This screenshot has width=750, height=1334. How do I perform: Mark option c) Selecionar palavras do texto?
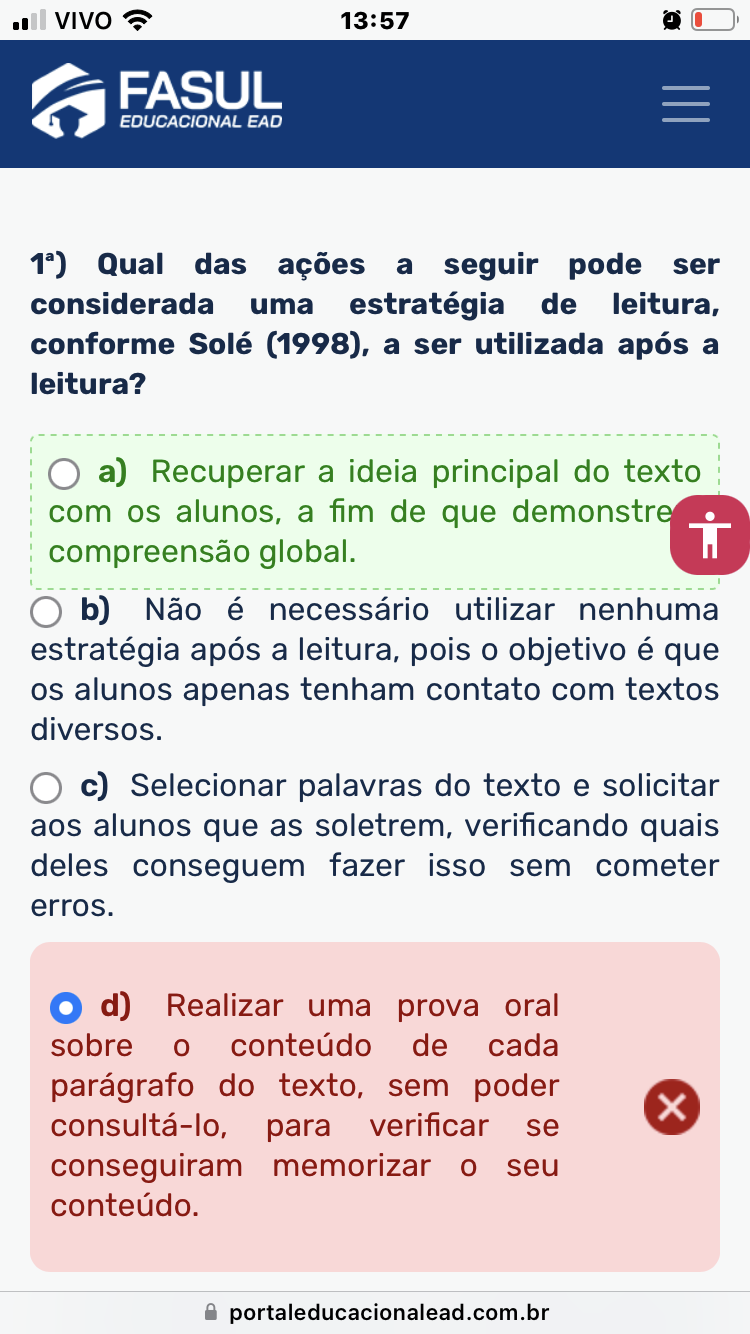(46, 788)
